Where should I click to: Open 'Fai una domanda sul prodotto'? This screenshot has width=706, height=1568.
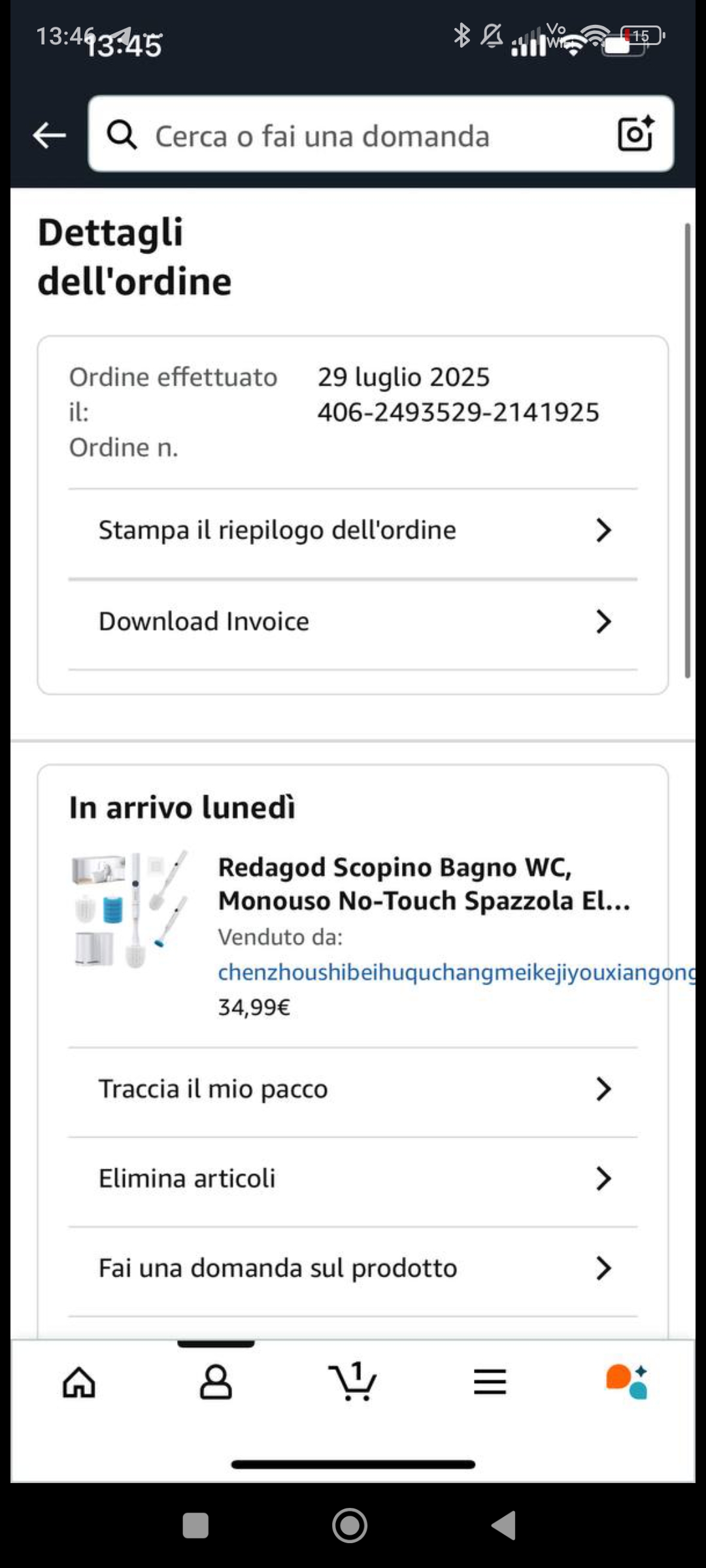click(353, 1268)
